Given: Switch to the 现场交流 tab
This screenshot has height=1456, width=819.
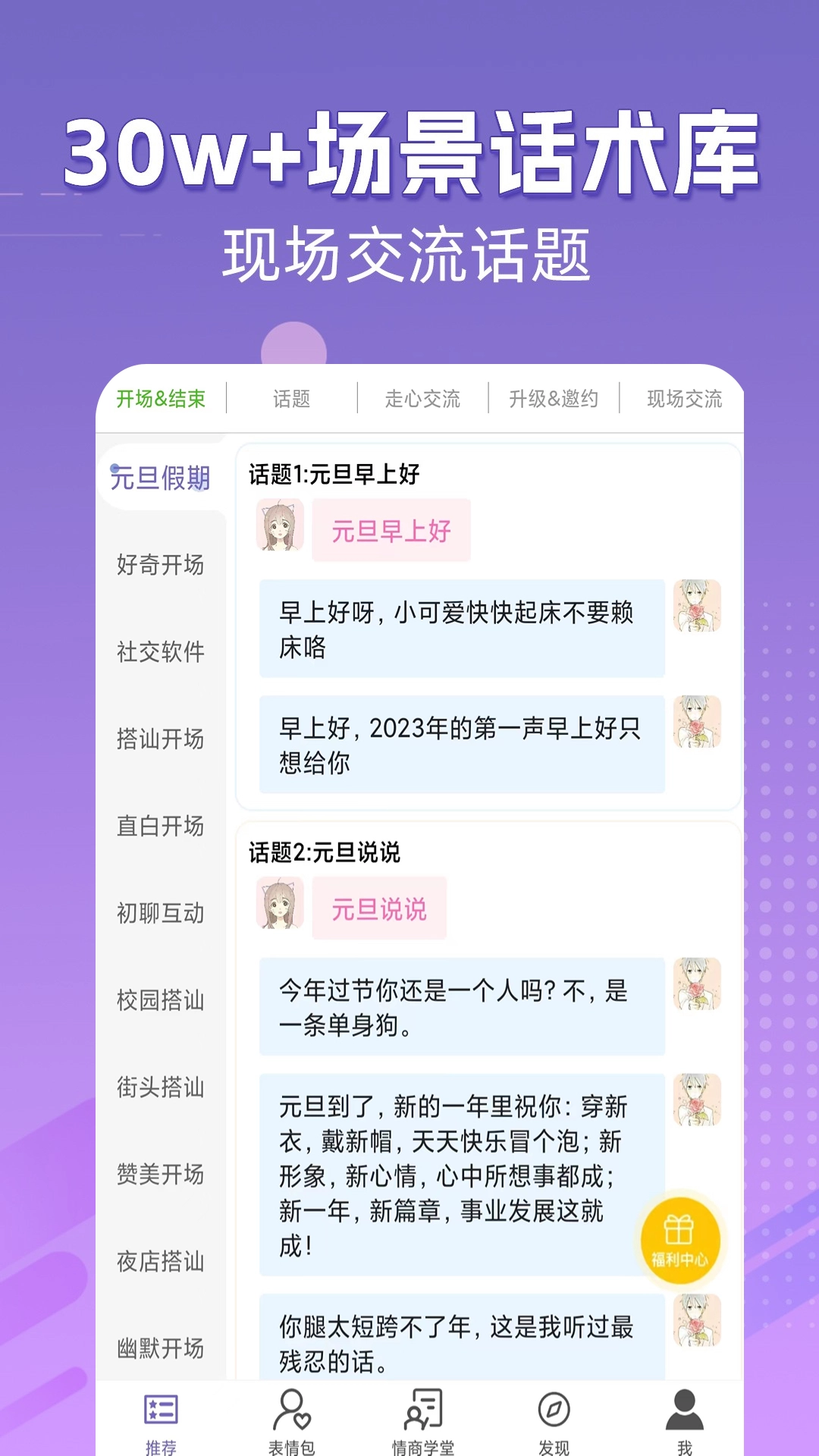Looking at the screenshot, I should [685, 397].
